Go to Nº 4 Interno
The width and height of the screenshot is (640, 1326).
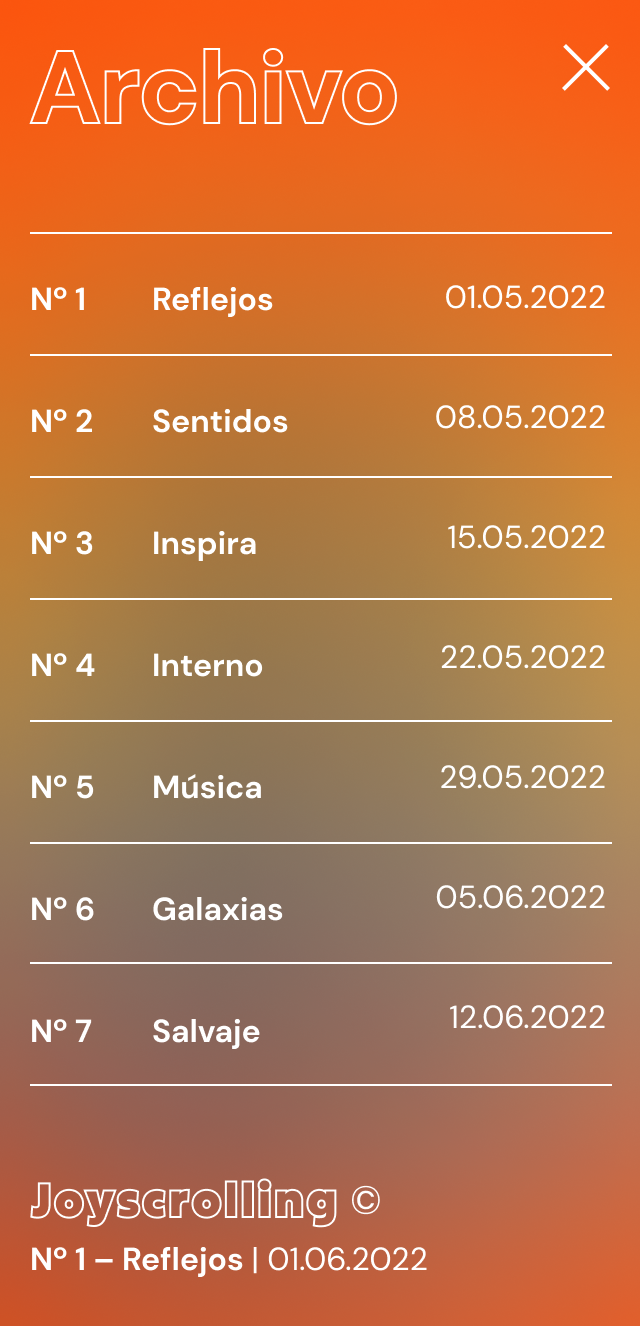click(207, 665)
